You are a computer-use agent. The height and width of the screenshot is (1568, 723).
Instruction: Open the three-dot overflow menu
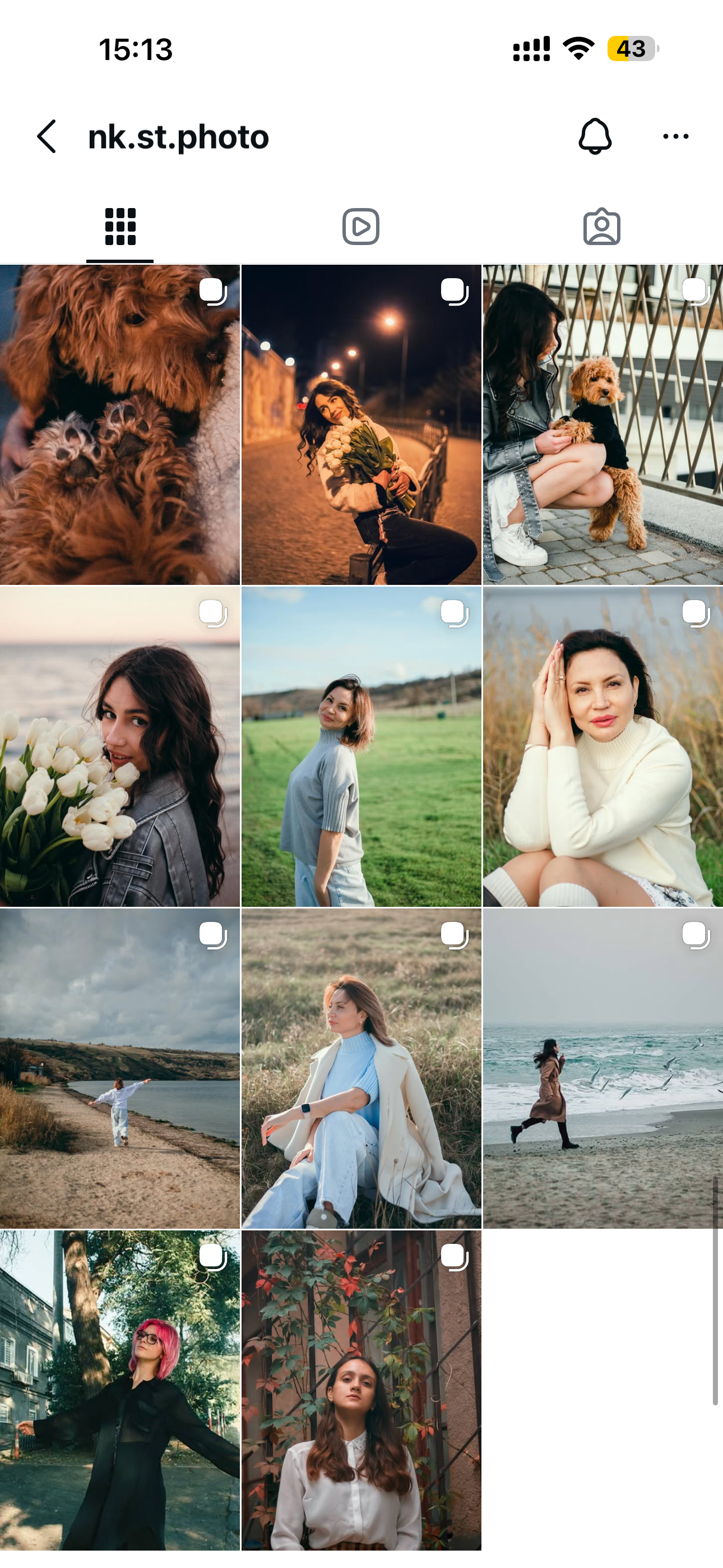[x=675, y=136]
